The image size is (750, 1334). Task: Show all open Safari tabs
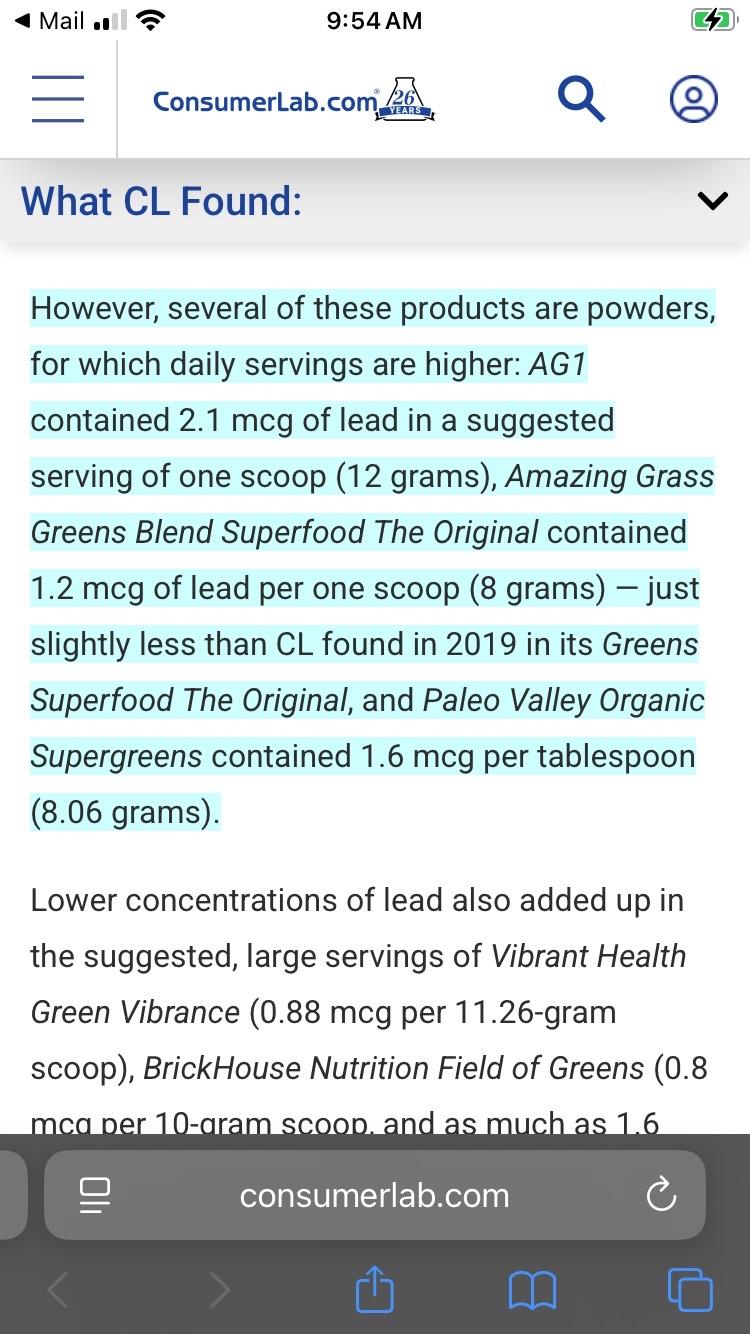click(690, 1290)
